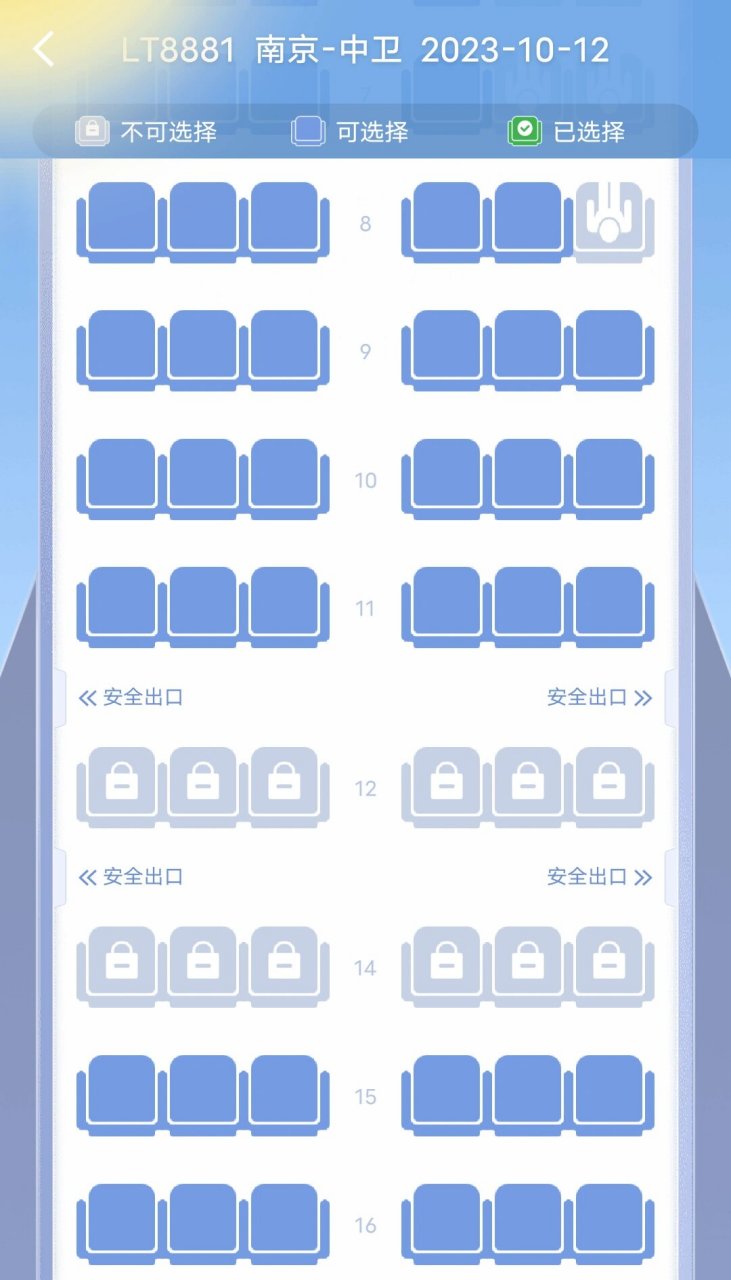This screenshot has height=1280, width=731.
Task: Click the 不可选择 lock legend icon
Action: coord(93,131)
